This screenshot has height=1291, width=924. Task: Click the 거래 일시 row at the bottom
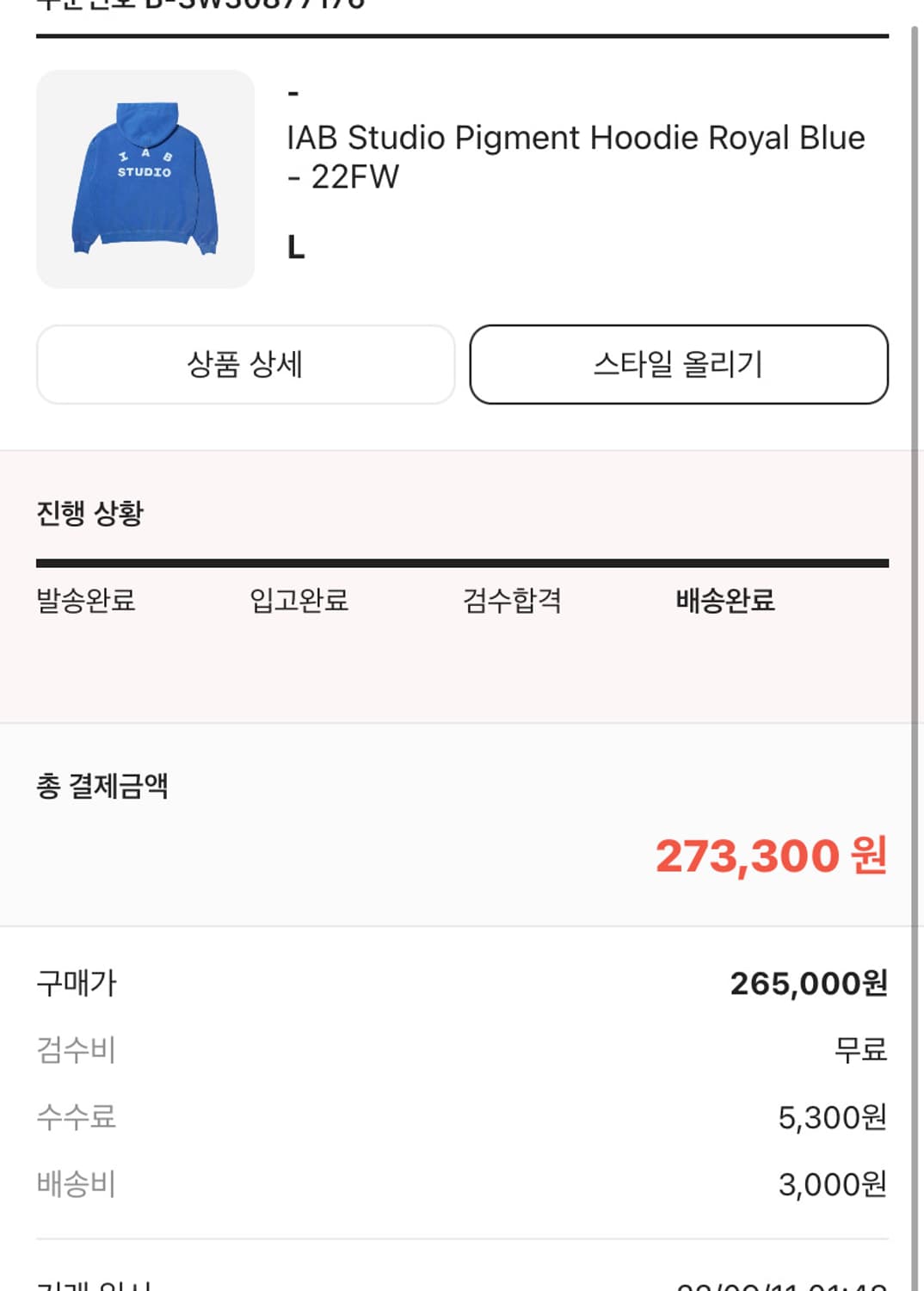tap(460, 1284)
